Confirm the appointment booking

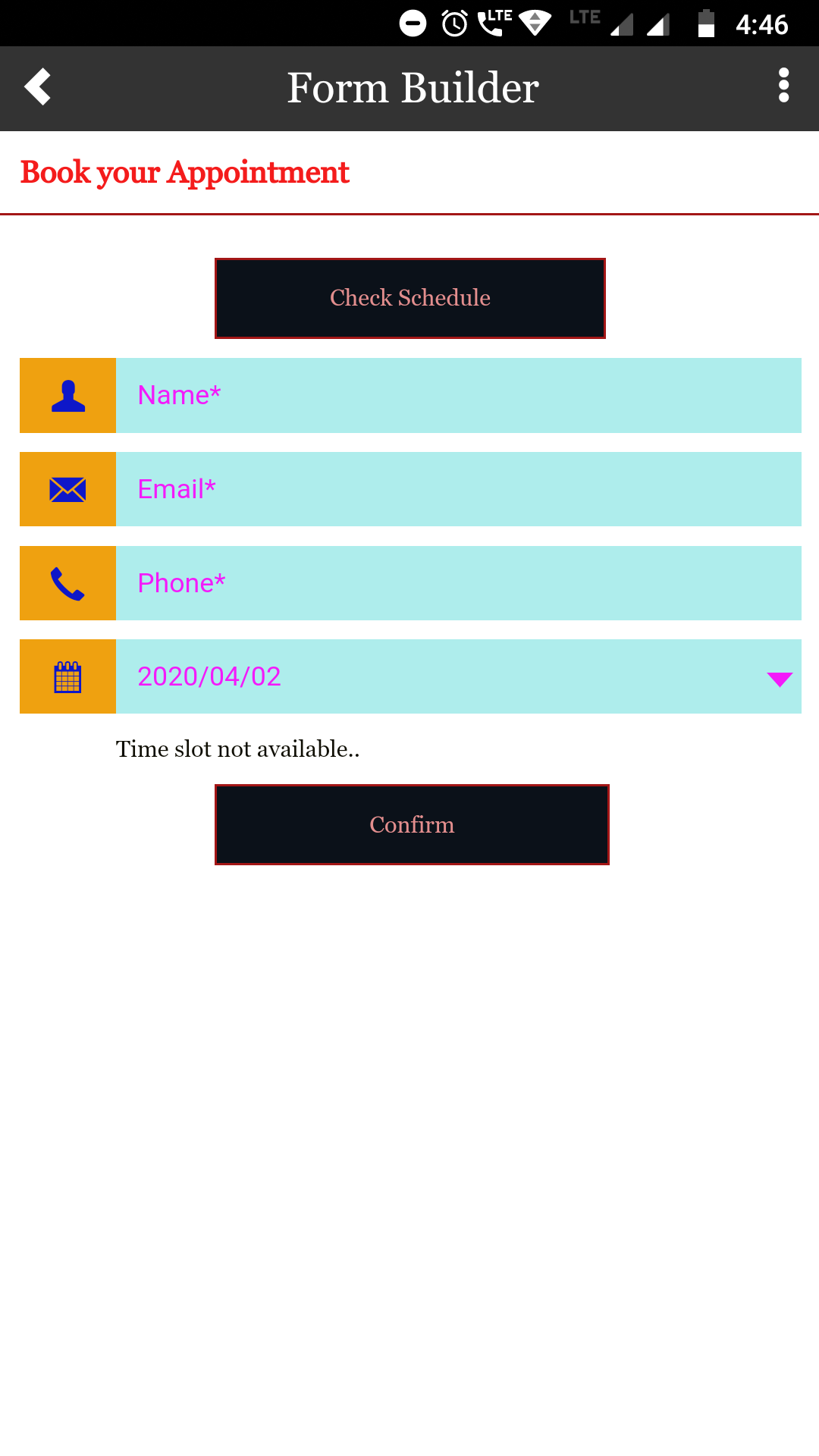[x=412, y=824]
